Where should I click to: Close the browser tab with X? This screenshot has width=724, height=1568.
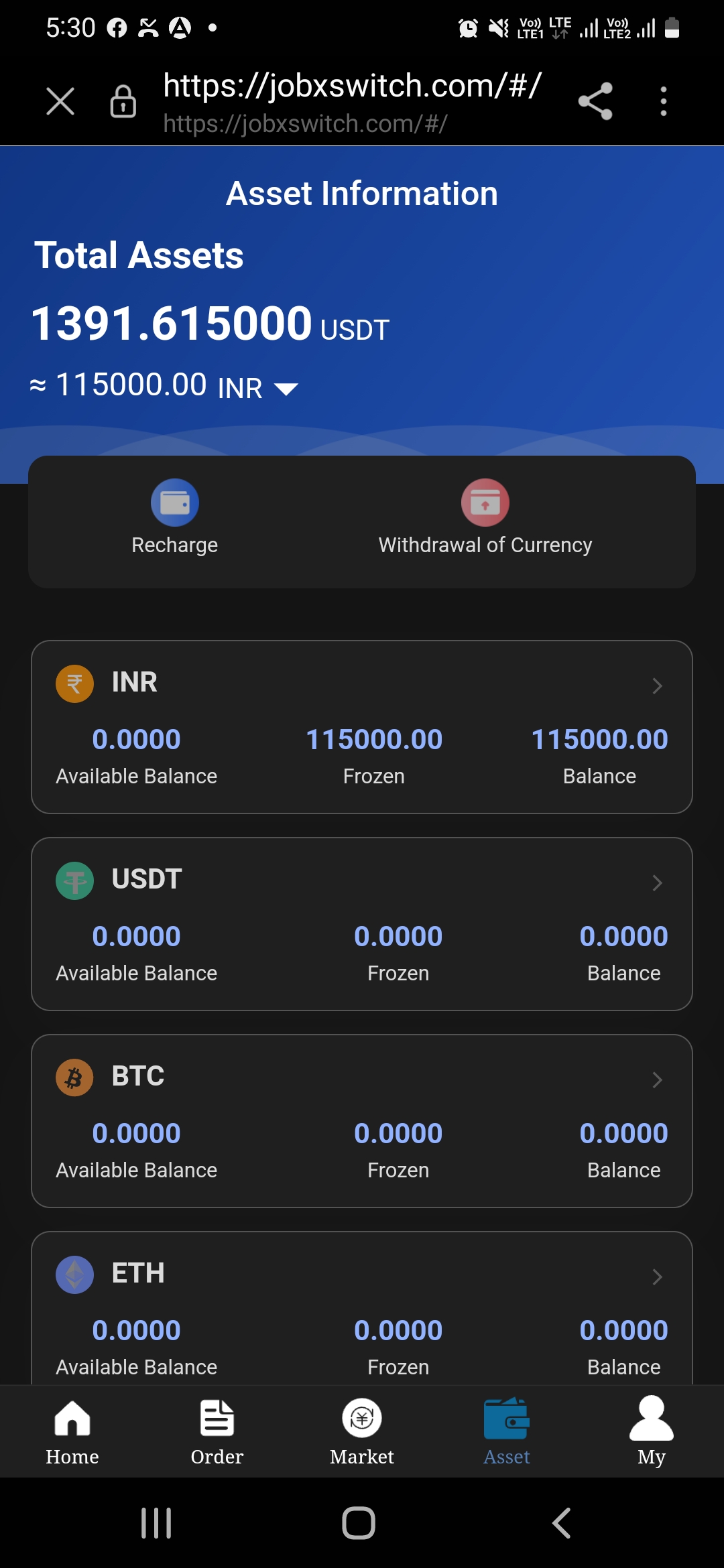coord(60,102)
